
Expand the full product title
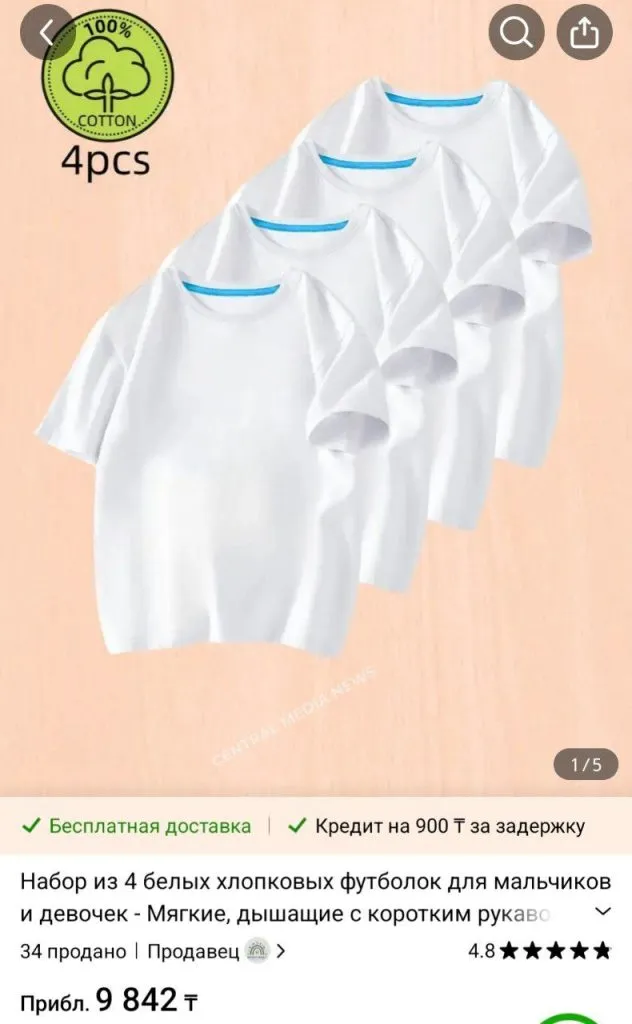point(603,912)
